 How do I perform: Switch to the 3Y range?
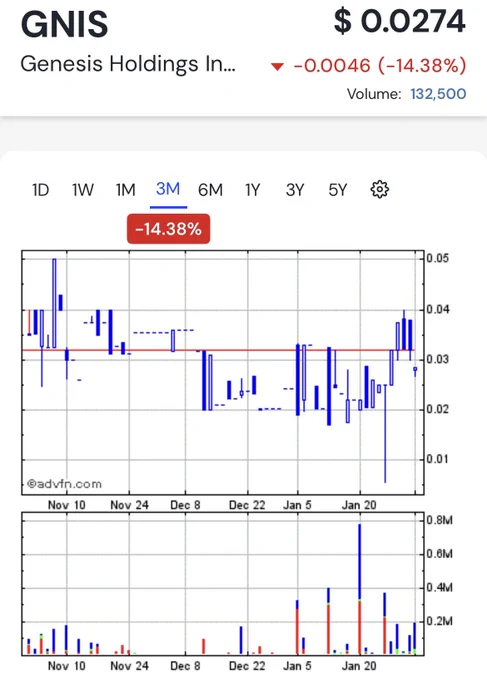point(295,190)
